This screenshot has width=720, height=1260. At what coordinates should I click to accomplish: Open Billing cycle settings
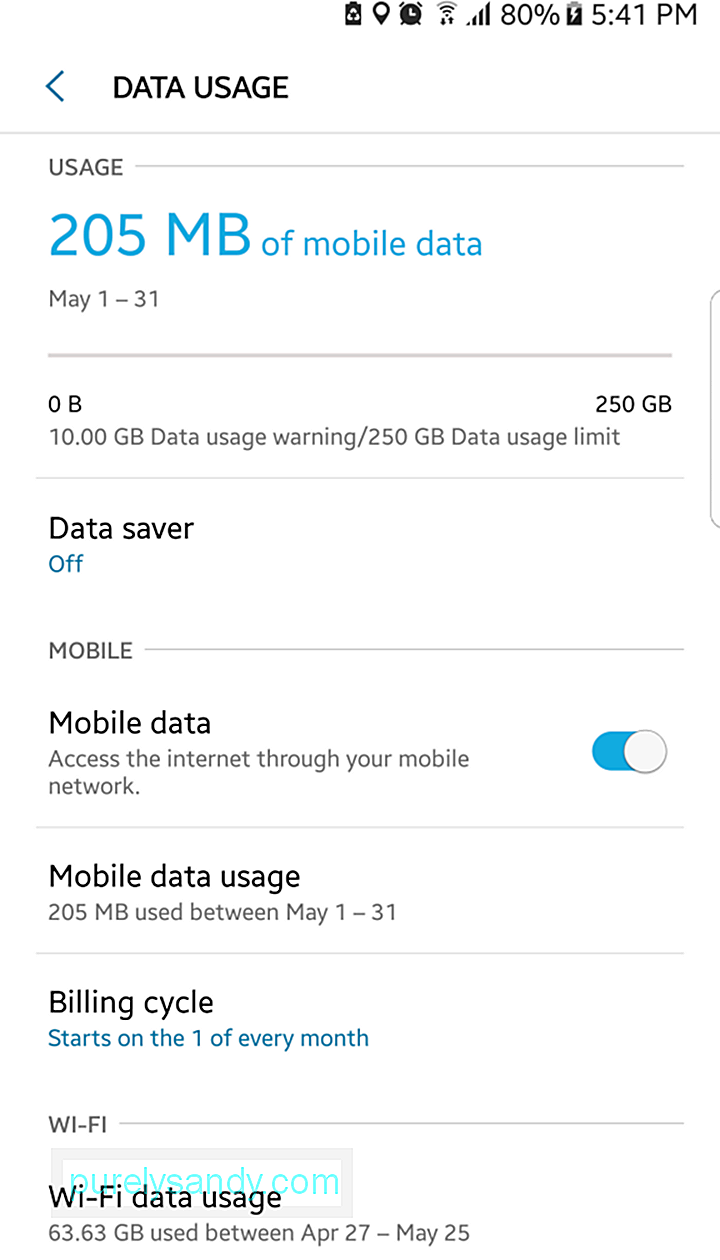[x=360, y=1017]
